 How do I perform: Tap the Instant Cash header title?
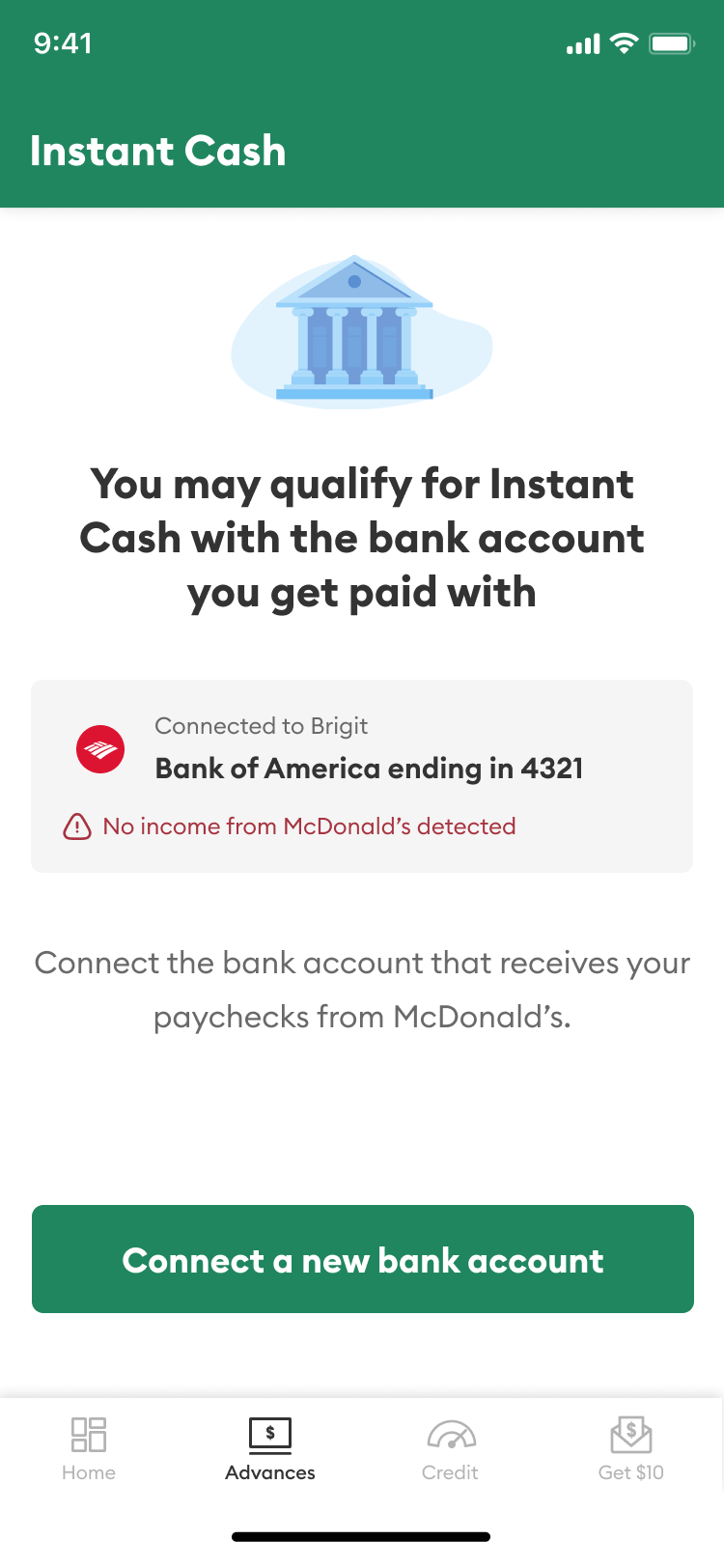click(158, 151)
